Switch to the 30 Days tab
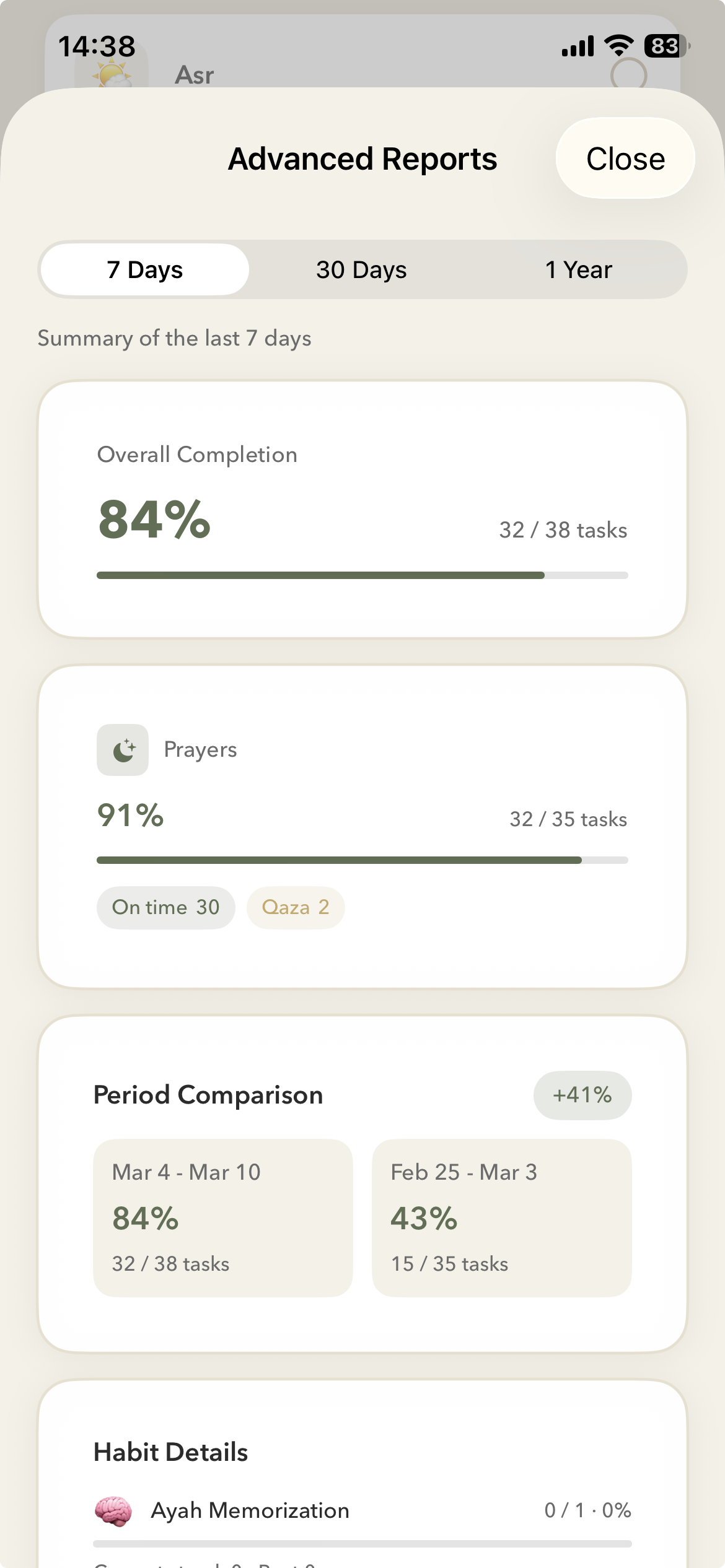Viewport: 725px width, 1568px height. click(x=361, y=269)
